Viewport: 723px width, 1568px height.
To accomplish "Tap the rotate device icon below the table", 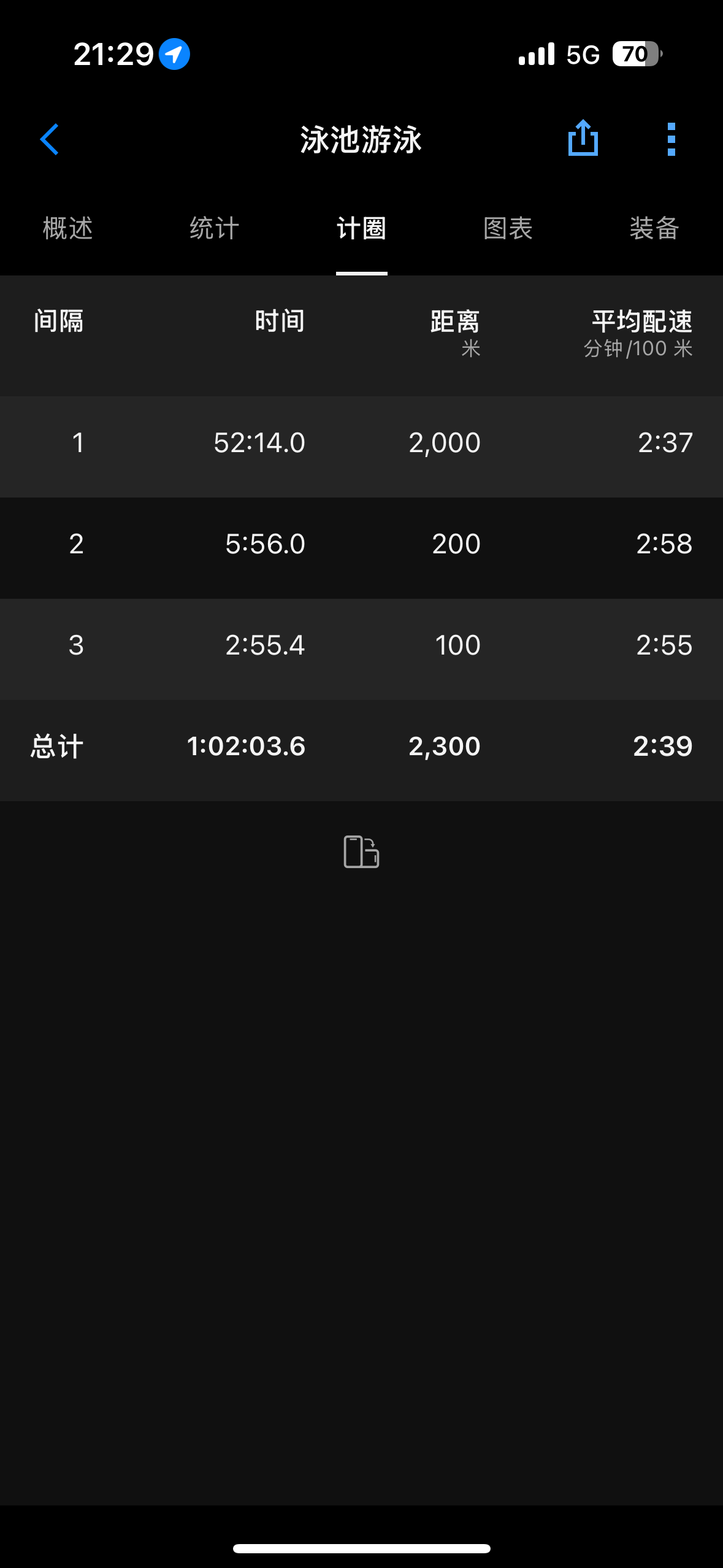I will 361,851.
